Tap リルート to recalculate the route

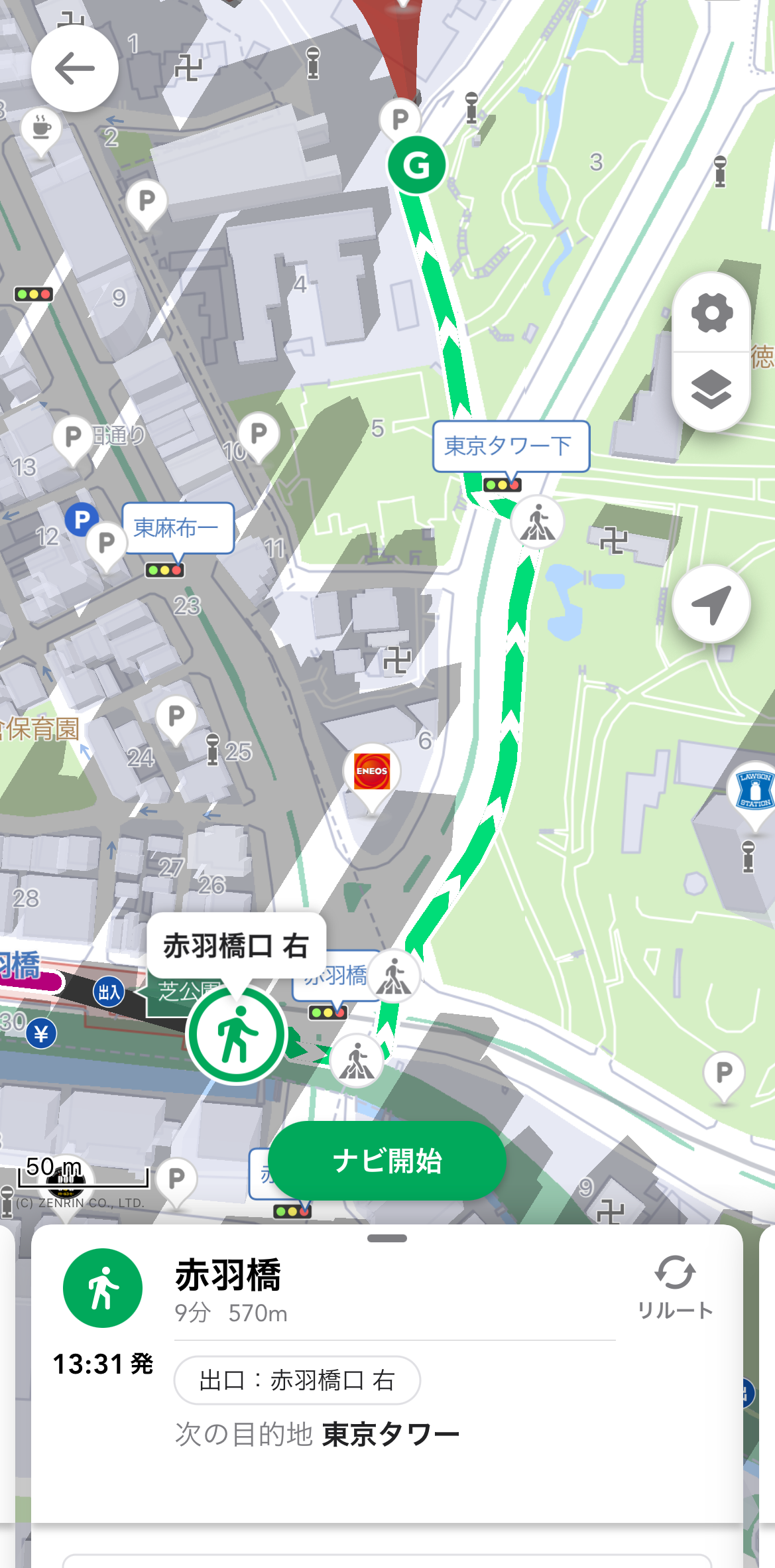tap(675, 1287)
